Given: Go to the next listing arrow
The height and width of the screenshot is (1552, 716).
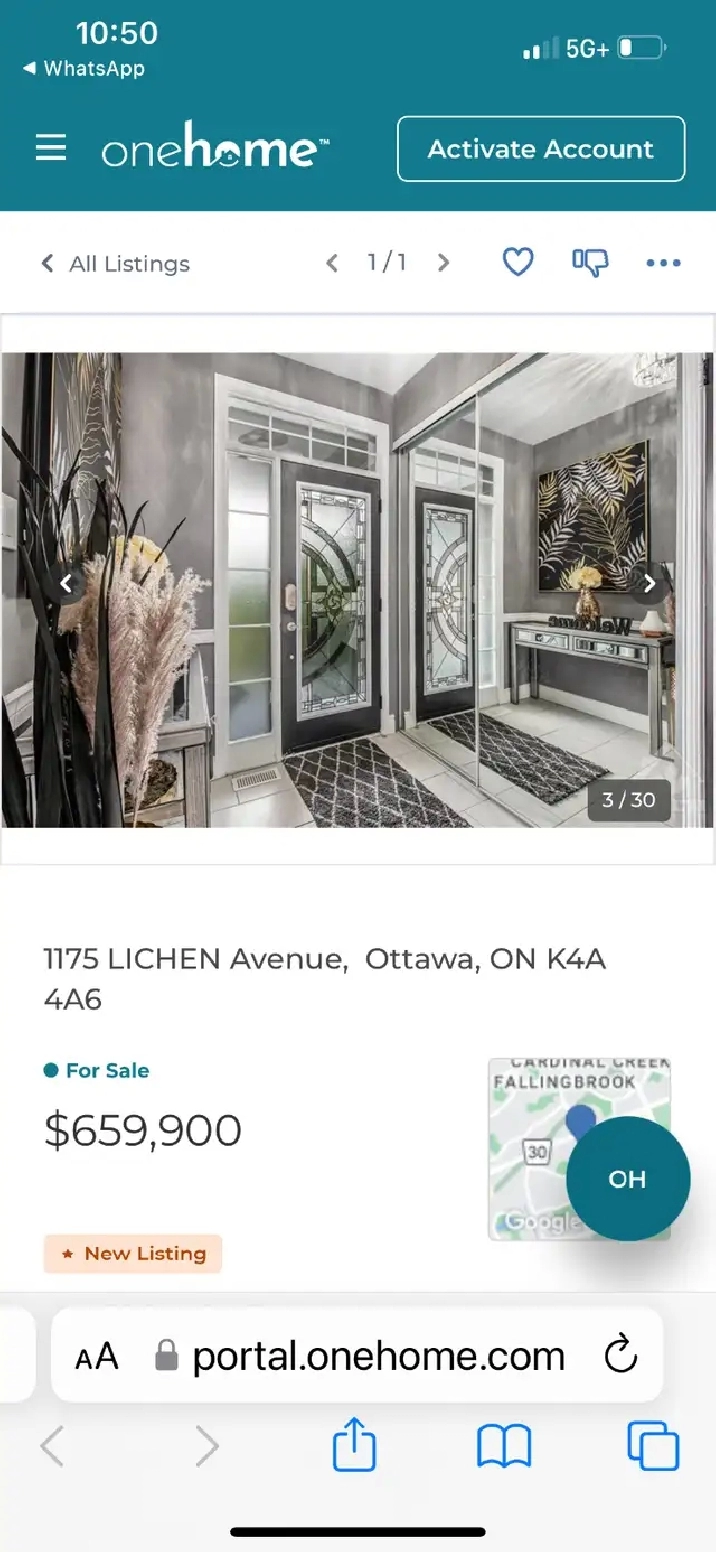Looking at the screenshot, I should tap(444, 263).
